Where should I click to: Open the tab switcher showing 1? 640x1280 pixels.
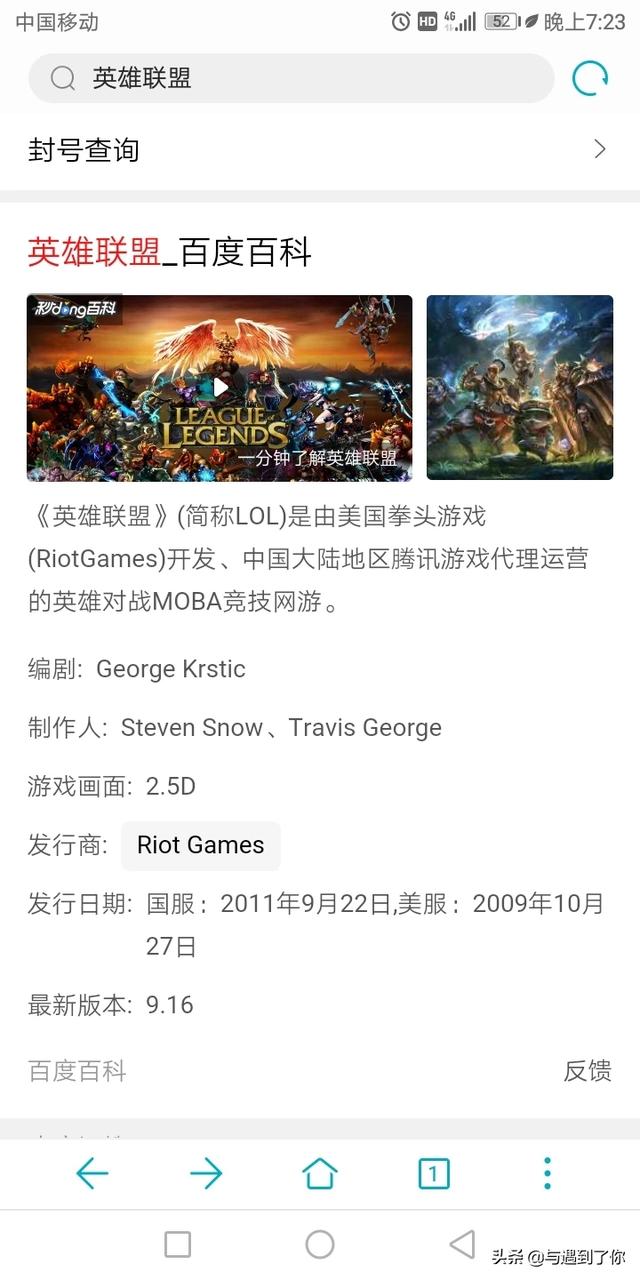pos(433,1173)
